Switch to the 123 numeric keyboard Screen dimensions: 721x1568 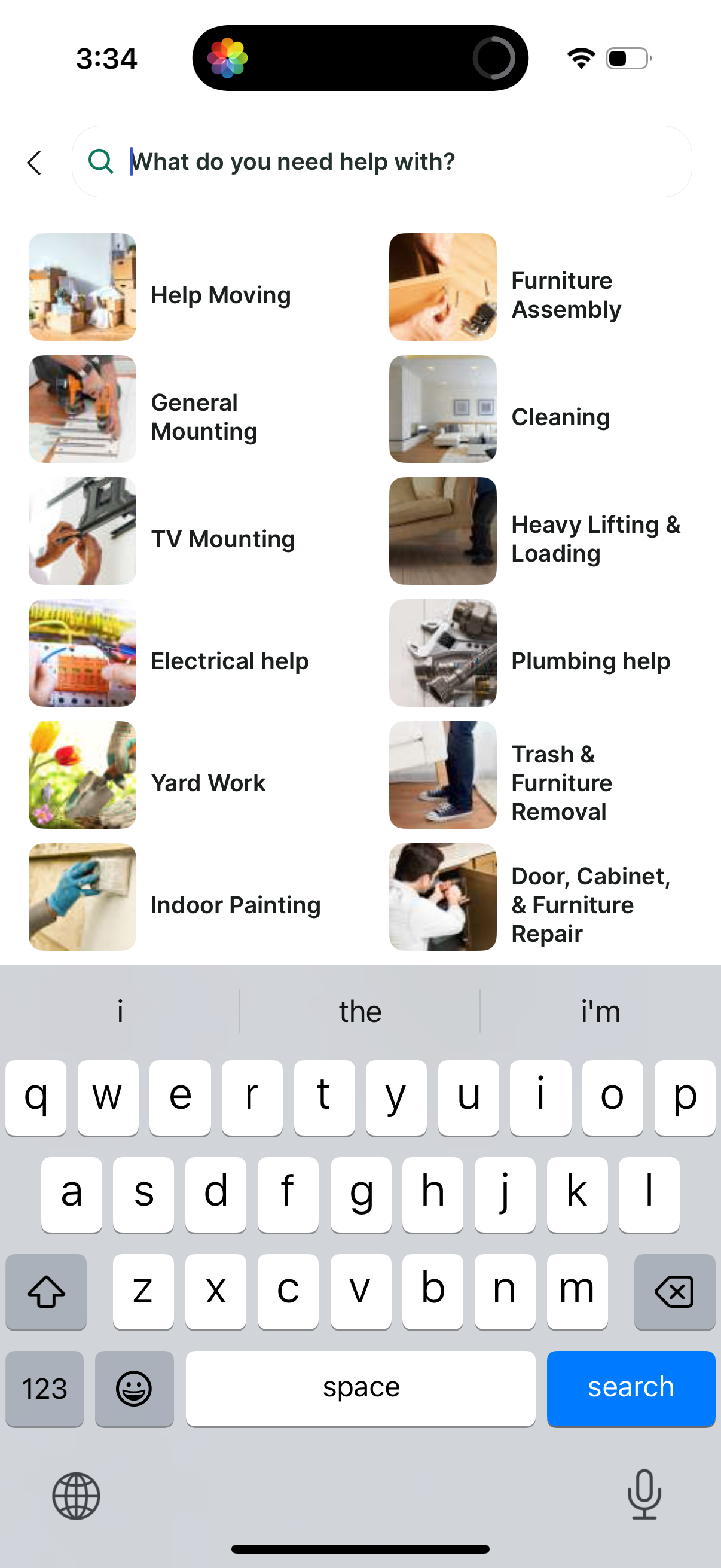(x=44, y=1389)
